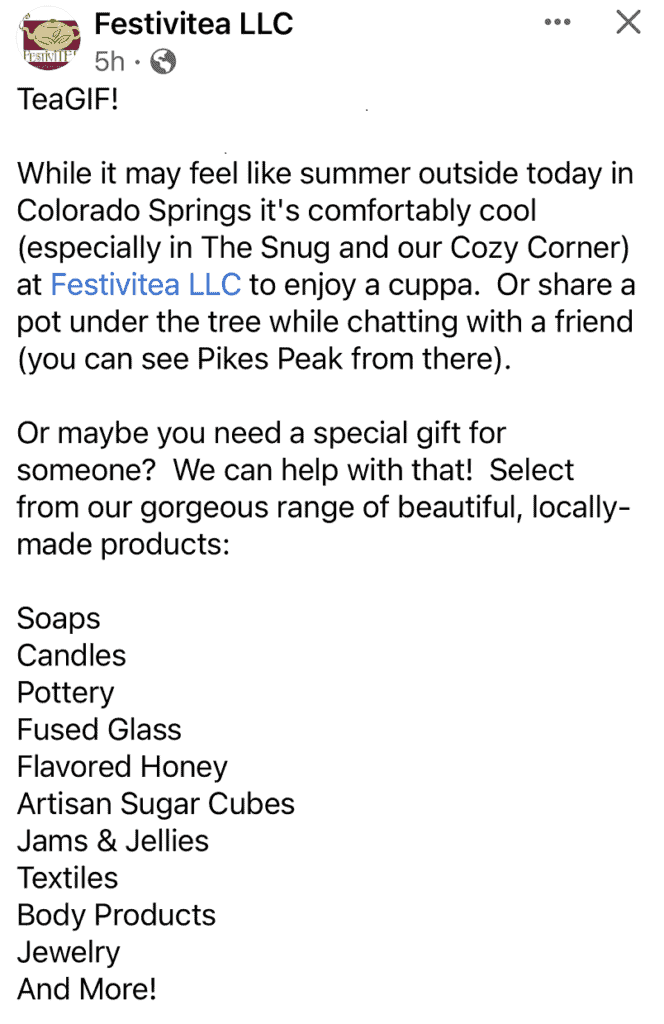Follow the blue Festivitea LLC link in text

click(x=145, y=284)
